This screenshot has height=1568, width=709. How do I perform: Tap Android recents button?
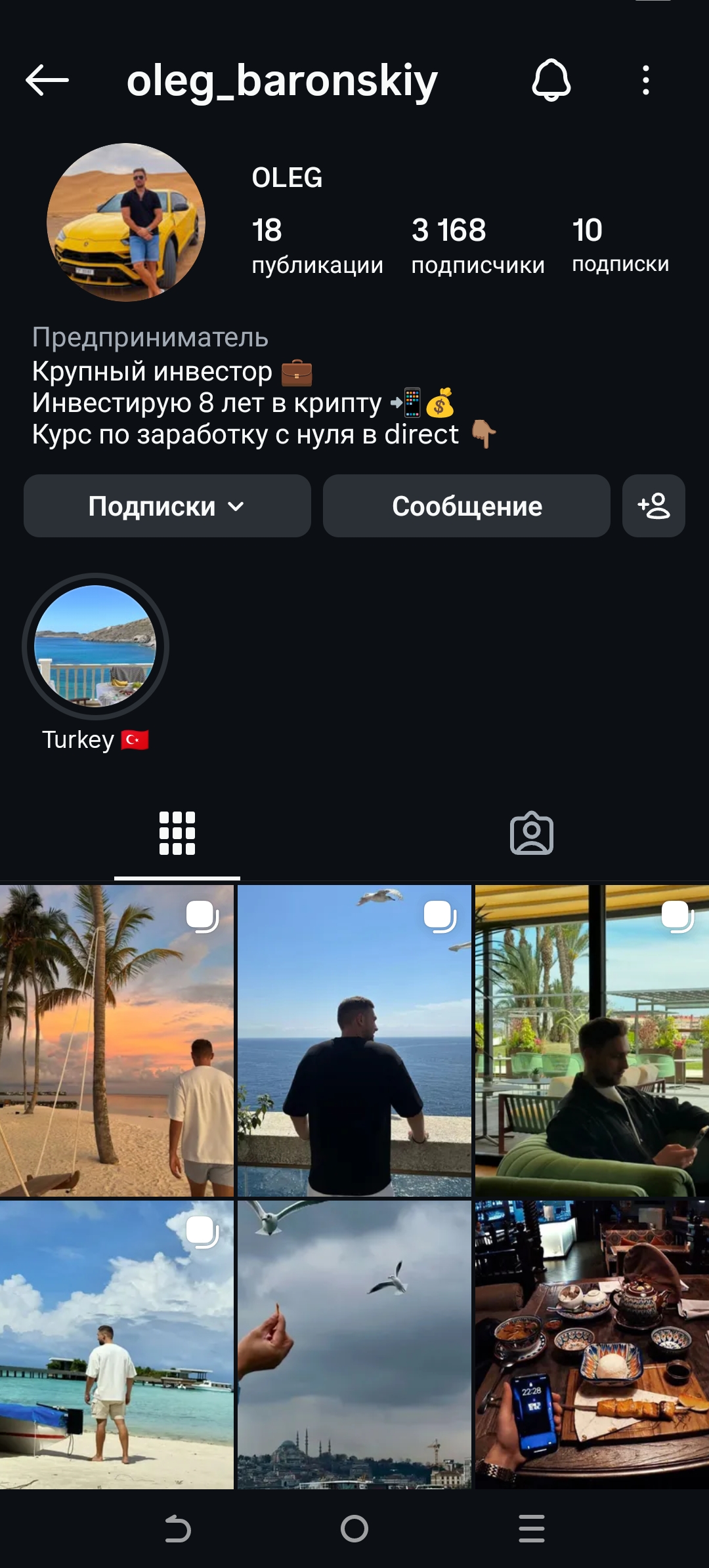click(532, 1529)
